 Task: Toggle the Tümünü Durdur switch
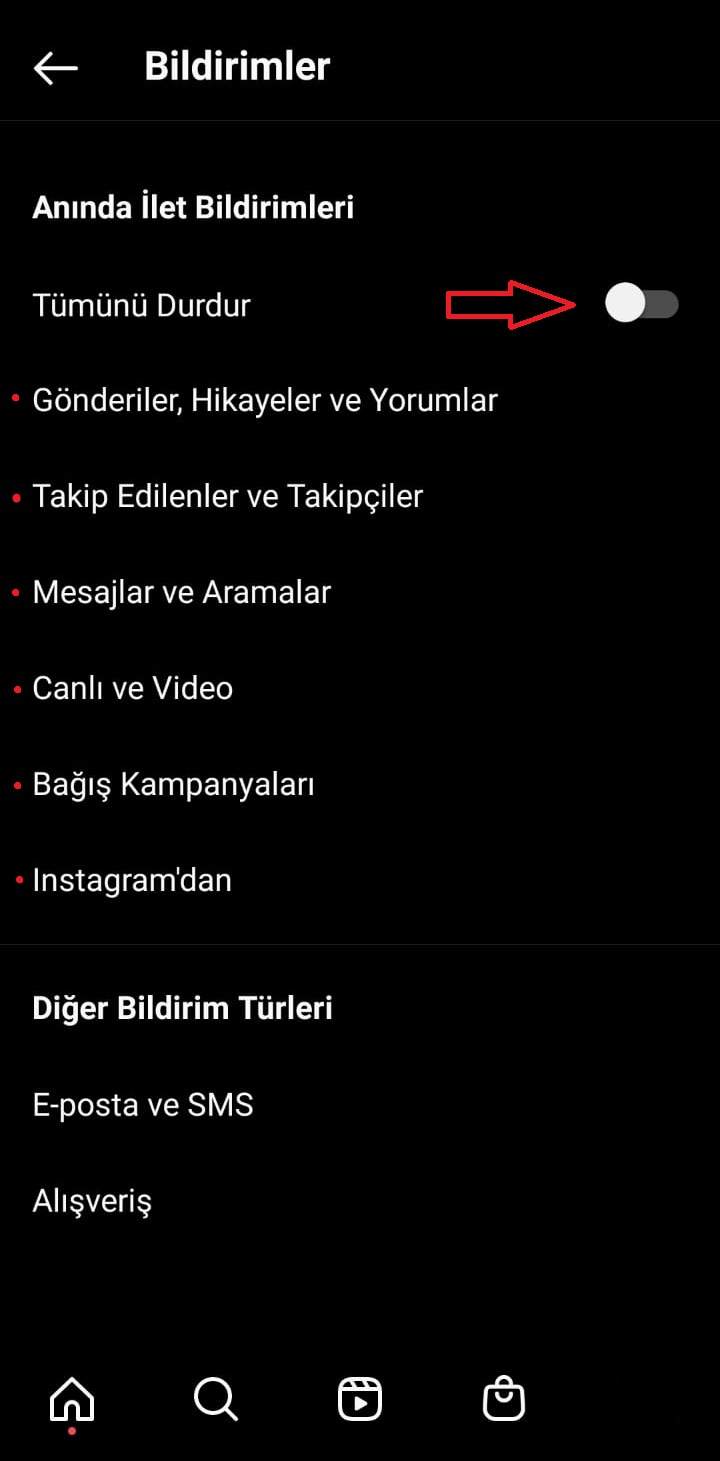(x=641, y=304)
